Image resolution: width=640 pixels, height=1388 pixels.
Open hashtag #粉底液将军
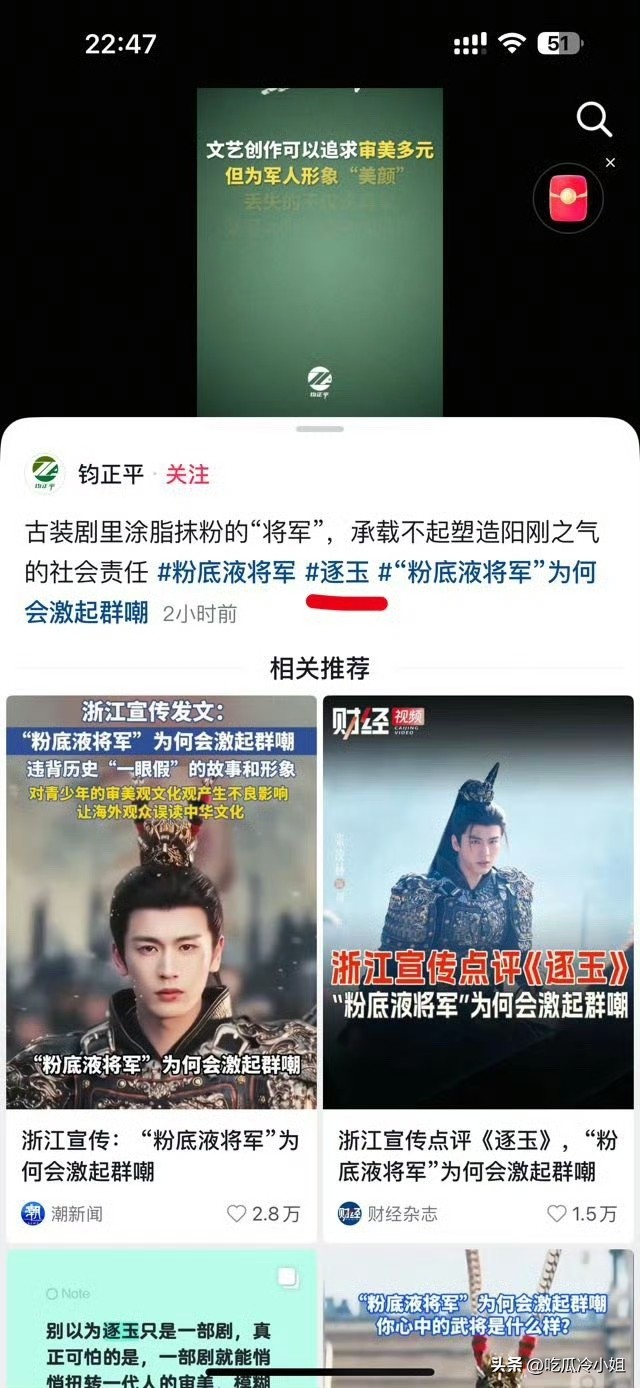(x=226, y=573)
